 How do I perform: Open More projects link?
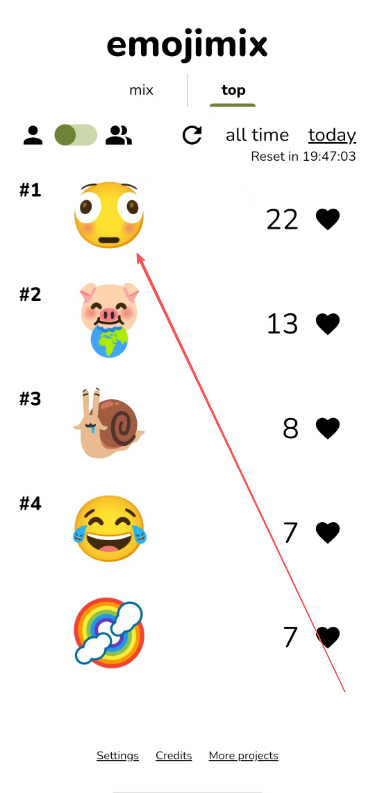244,756
